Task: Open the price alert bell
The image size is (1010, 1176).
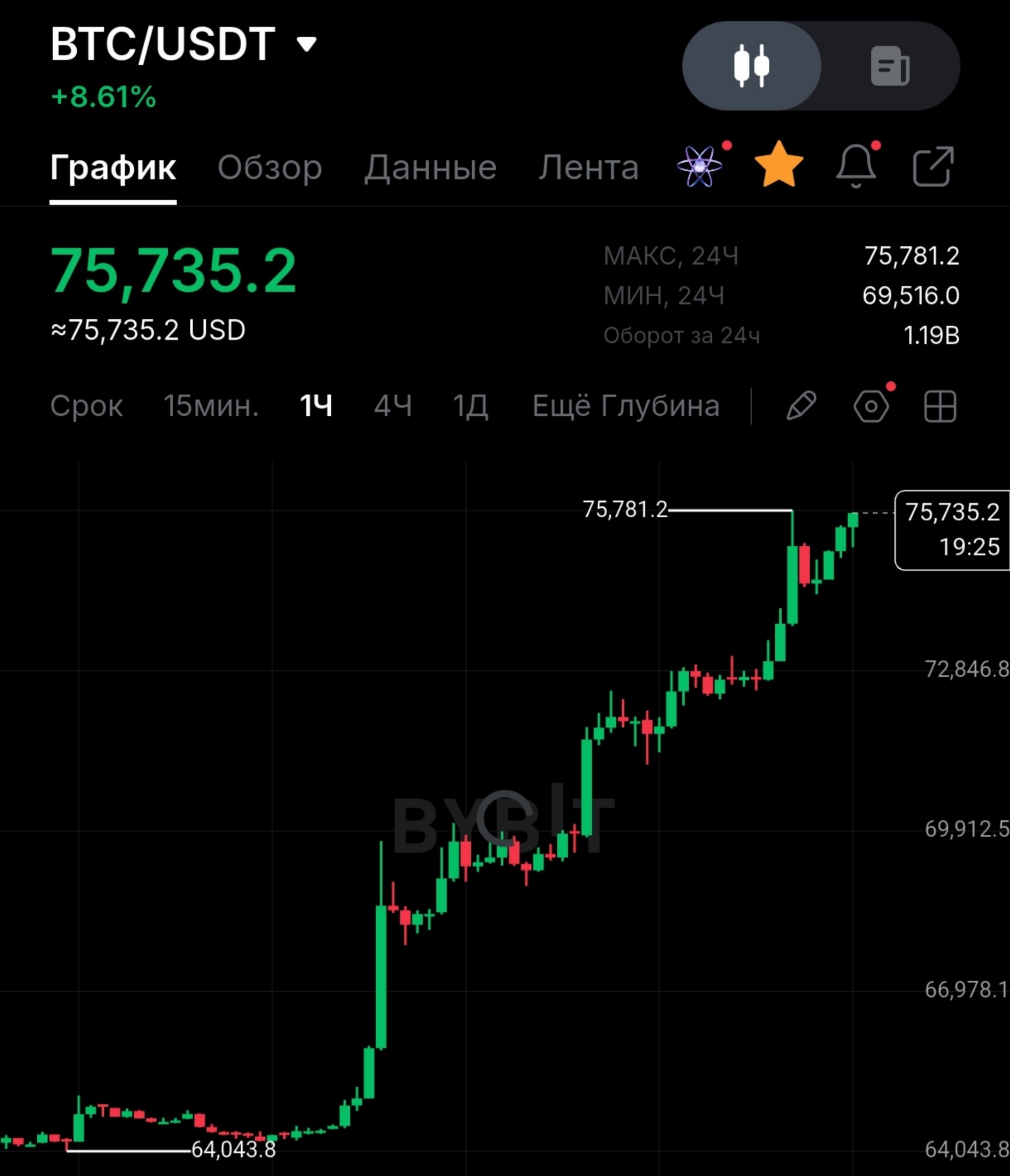Action: 856,166
